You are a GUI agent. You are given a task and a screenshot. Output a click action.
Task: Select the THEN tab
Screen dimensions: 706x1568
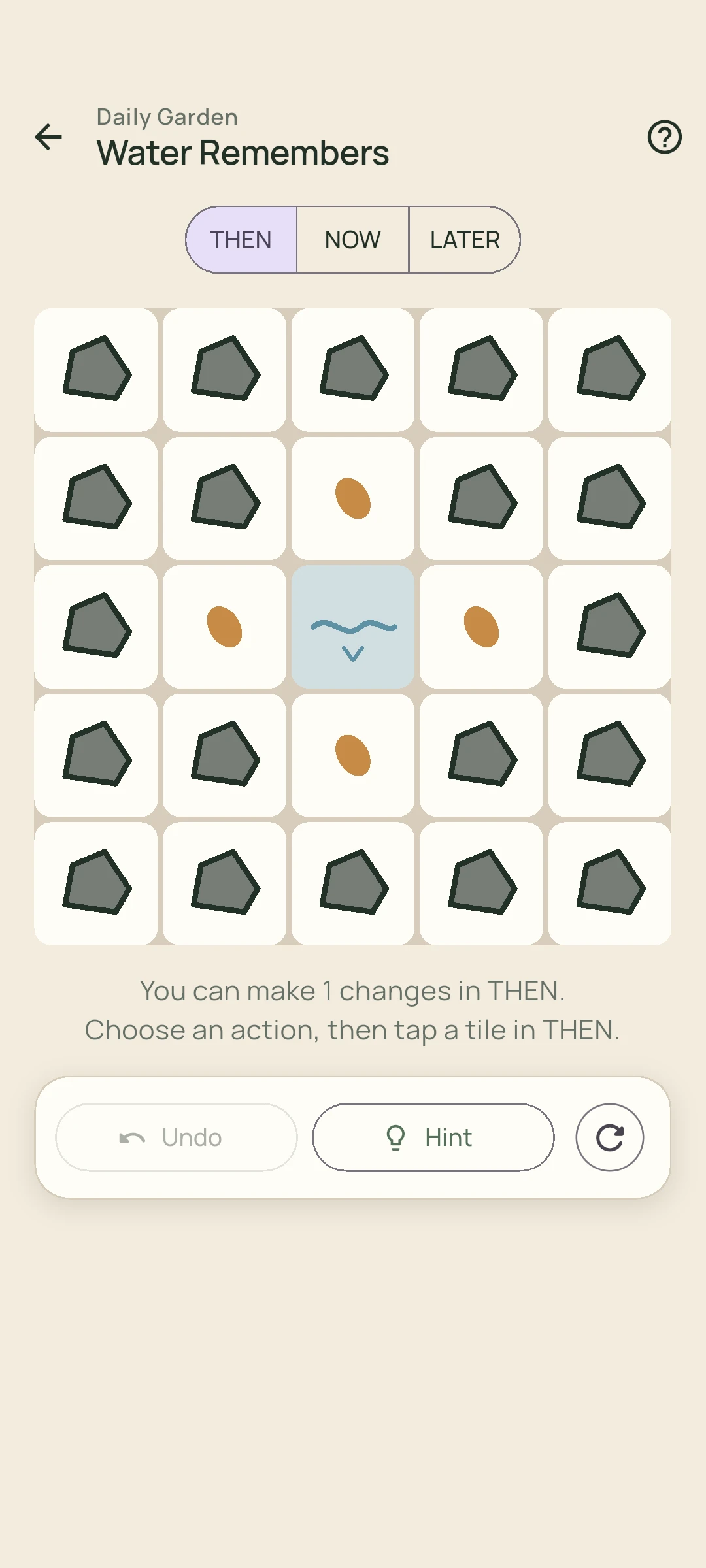[241, 240]
